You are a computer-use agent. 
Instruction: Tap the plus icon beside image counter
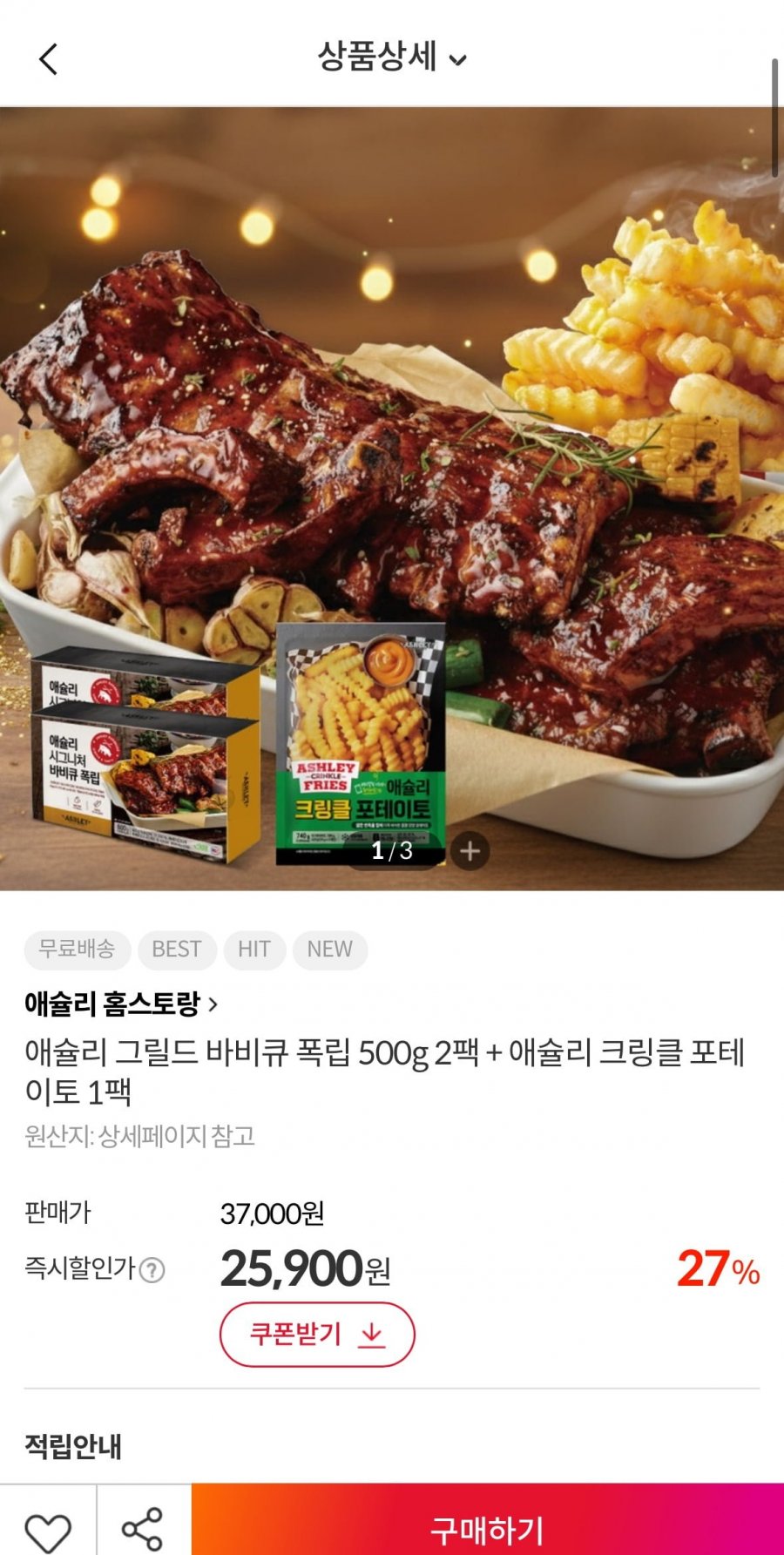pos(470,851)
